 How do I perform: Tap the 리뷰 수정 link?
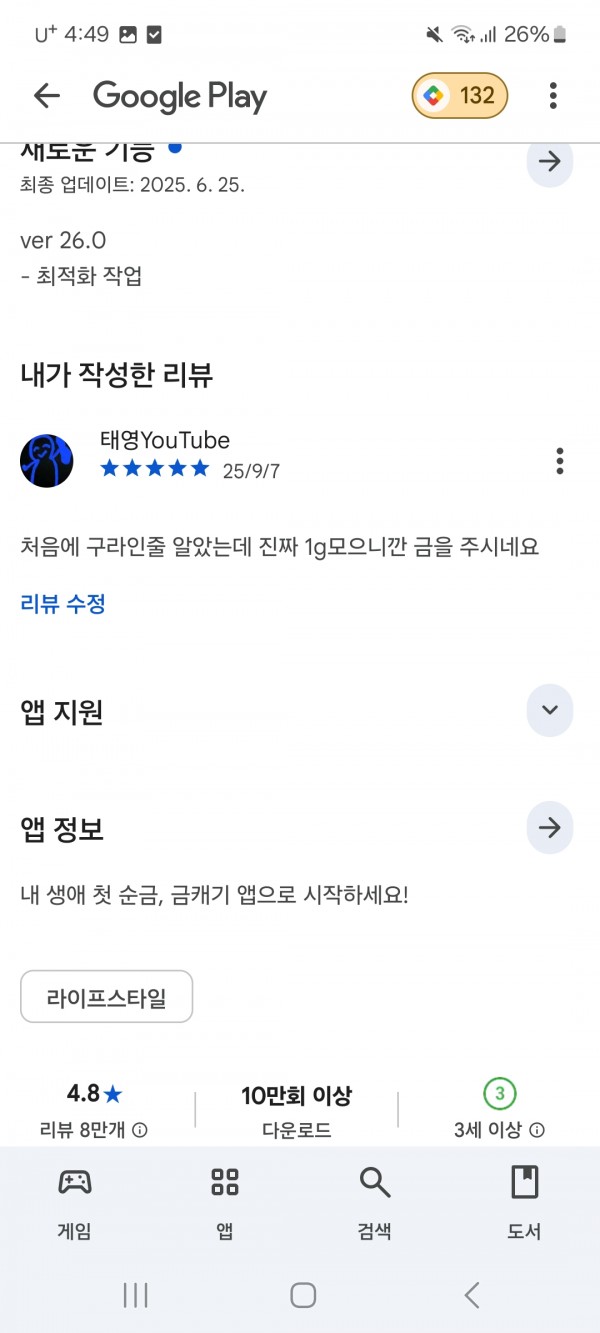63,604
